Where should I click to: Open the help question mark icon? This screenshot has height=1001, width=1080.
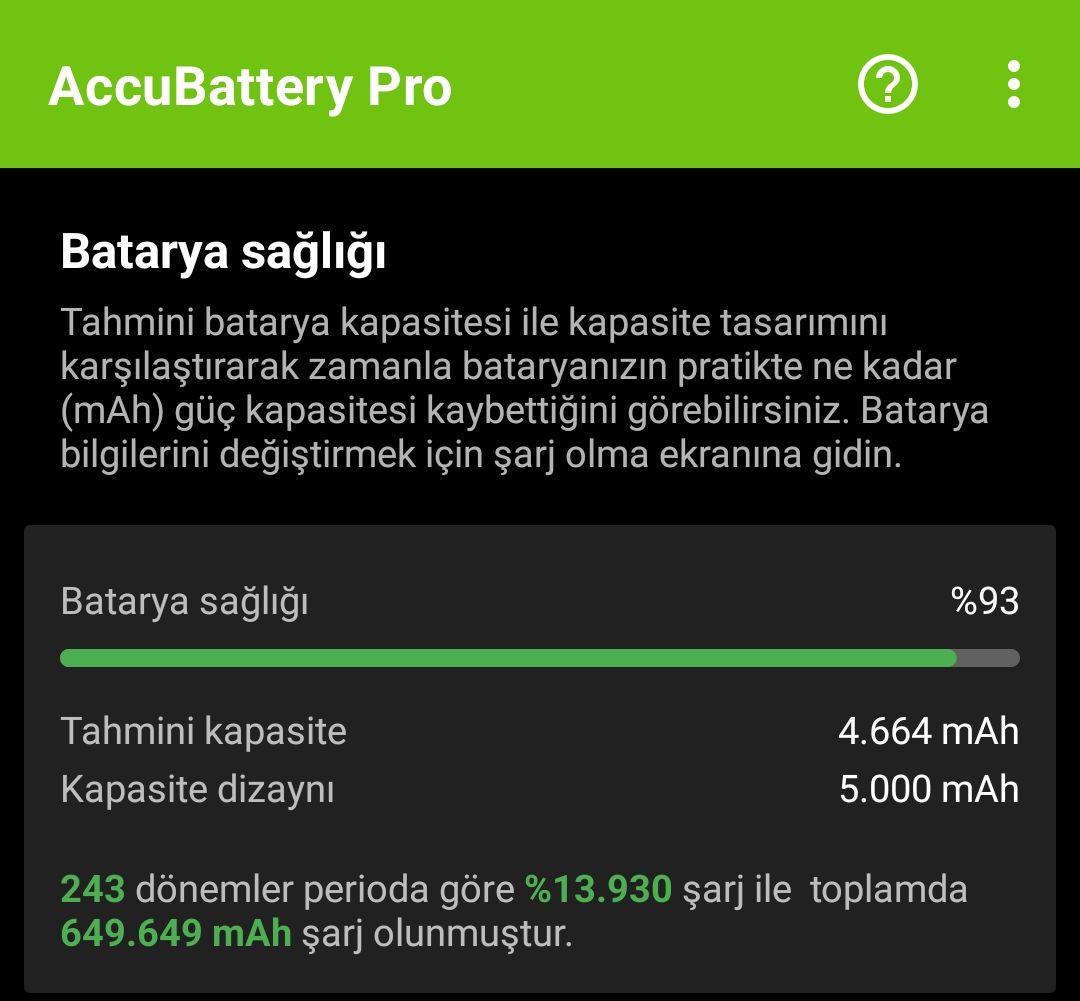[888, 86]
